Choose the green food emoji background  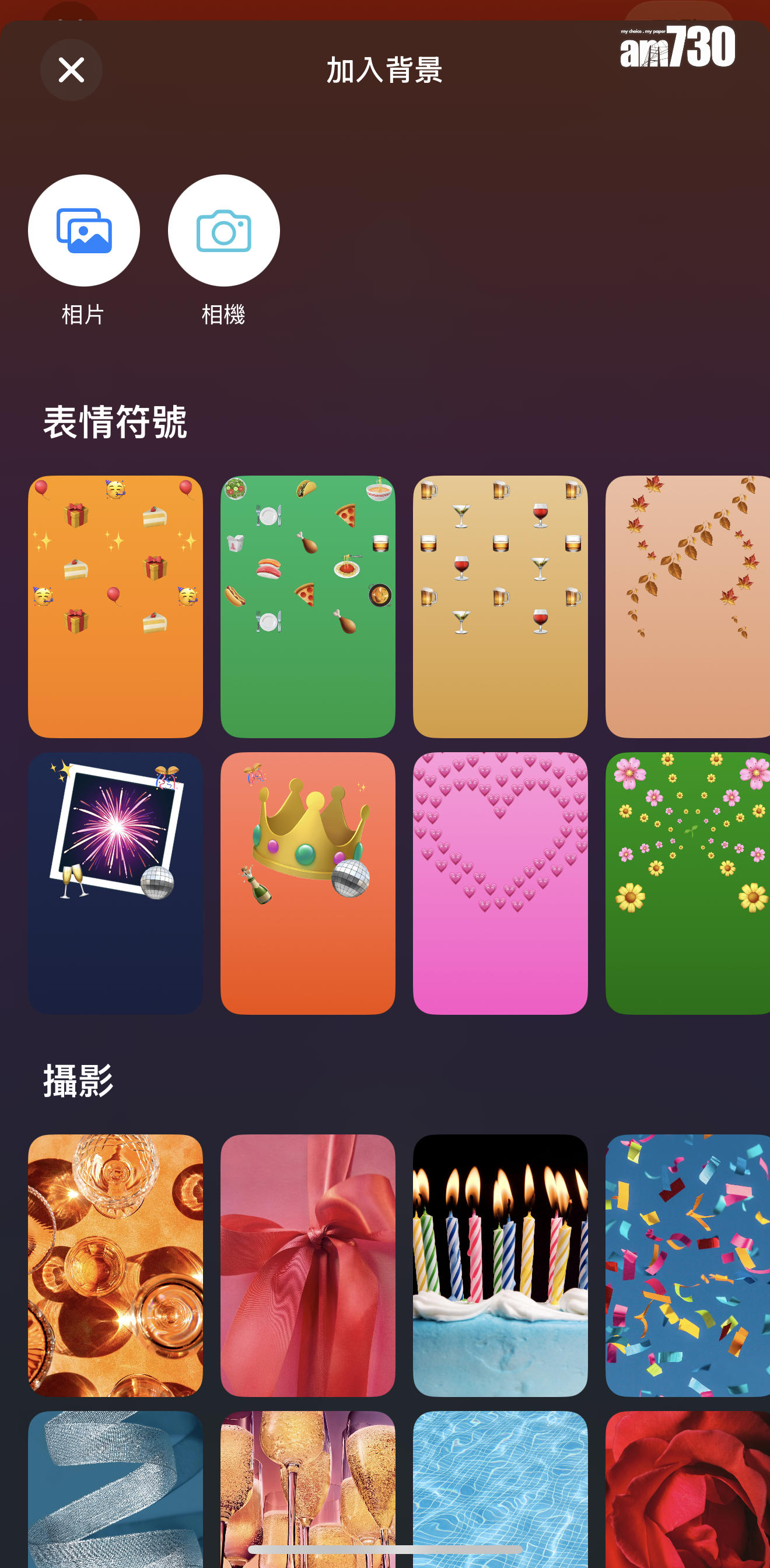pyautogui.click(x=308, y=606)
